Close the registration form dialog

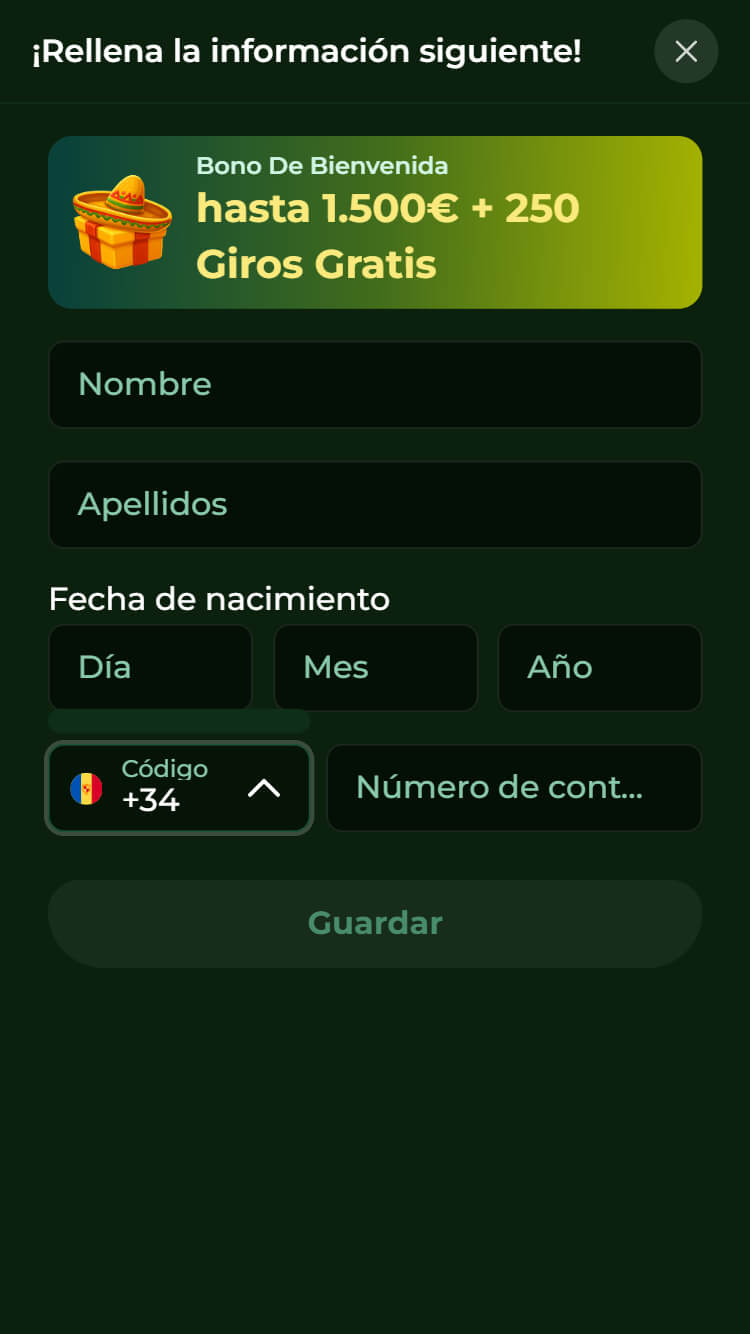(x=686, y=51)
